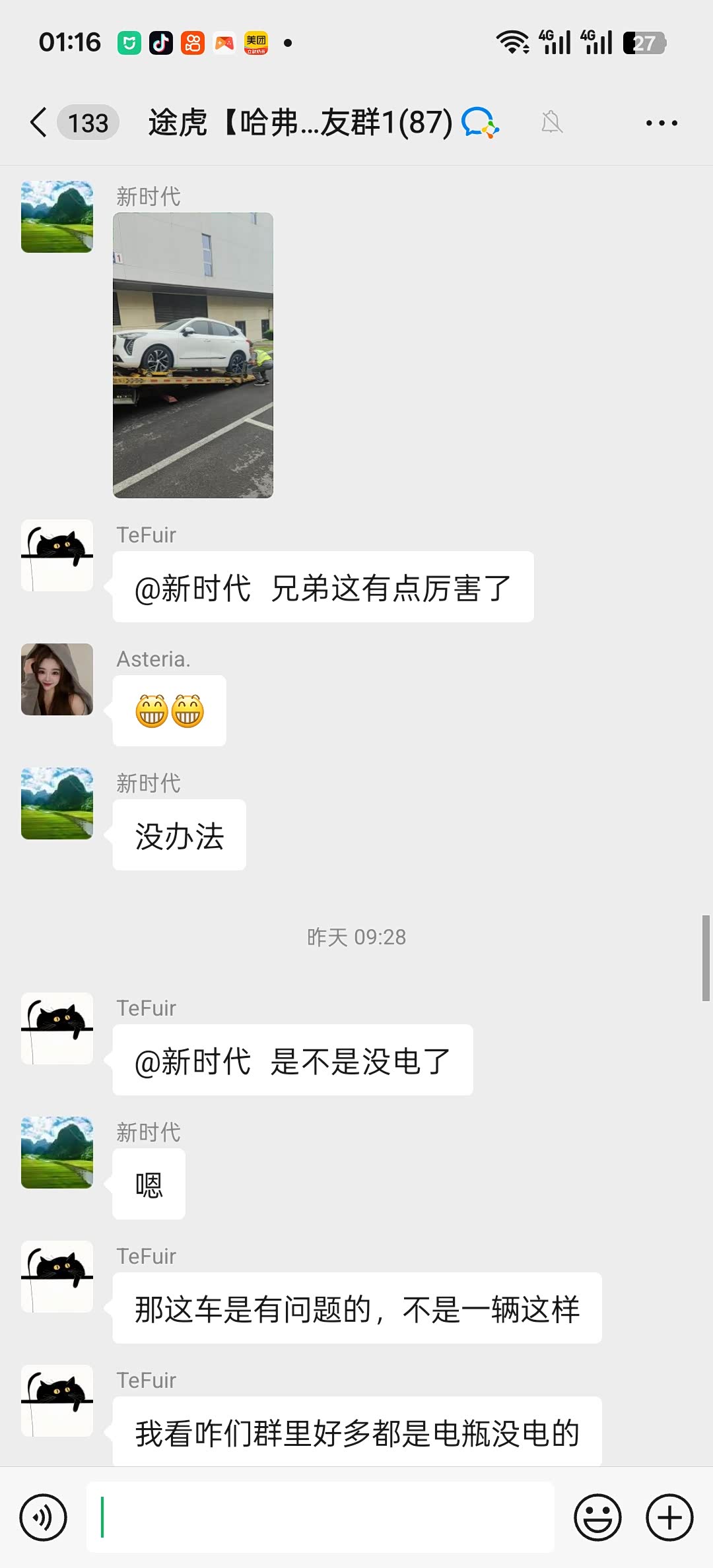Open the plus attachment menu

[669, 1517]
